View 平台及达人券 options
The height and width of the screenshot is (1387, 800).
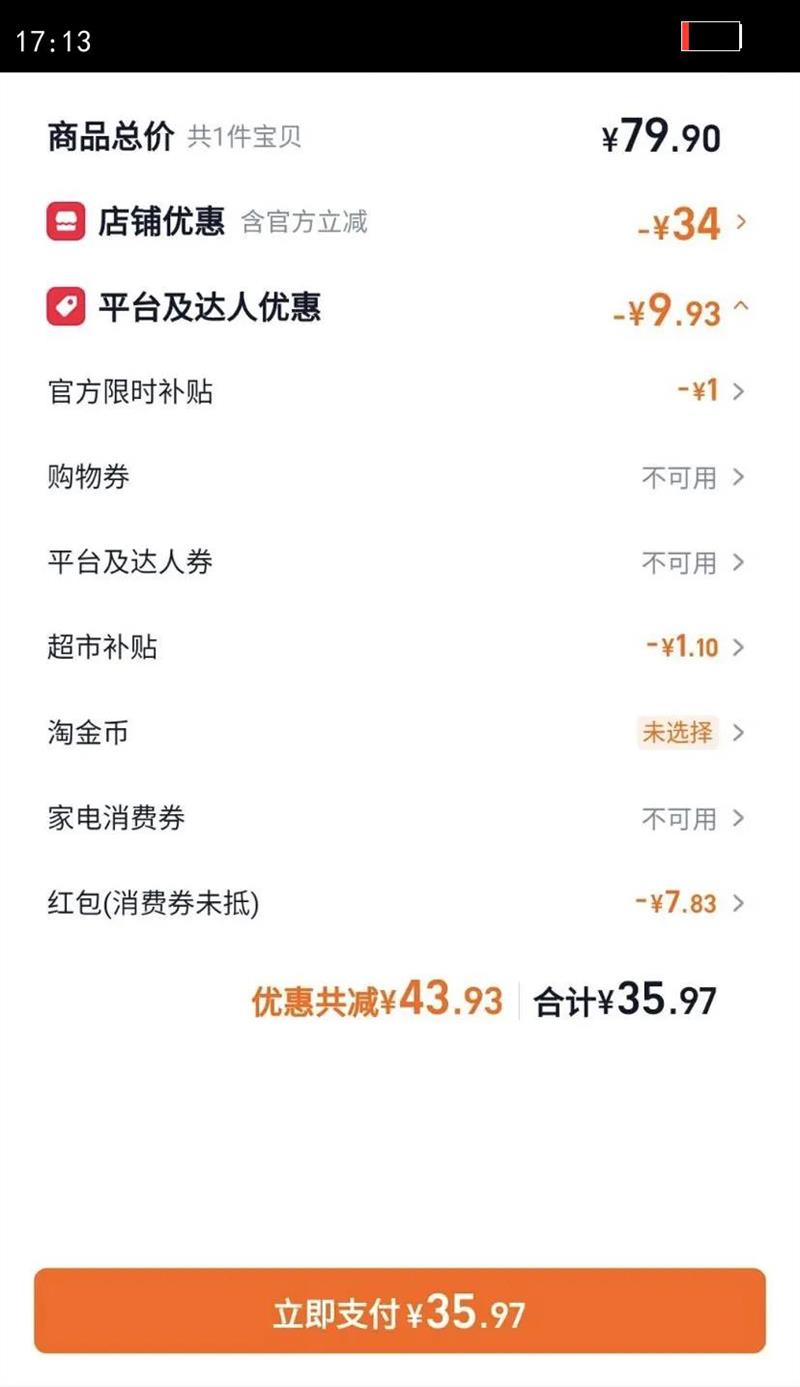pyautogui.click(x=692, y=562)
